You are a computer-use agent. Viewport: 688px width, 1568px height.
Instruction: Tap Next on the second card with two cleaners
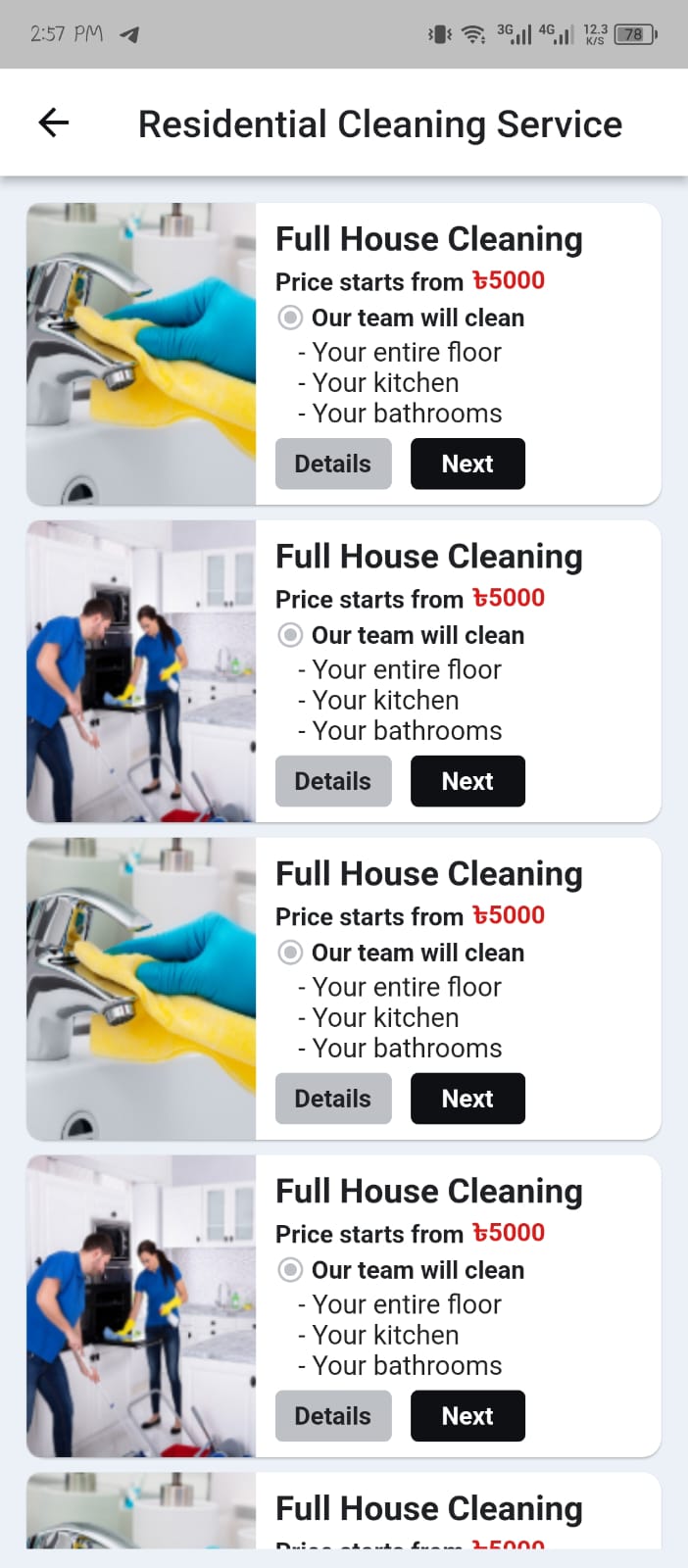[467, 781]
